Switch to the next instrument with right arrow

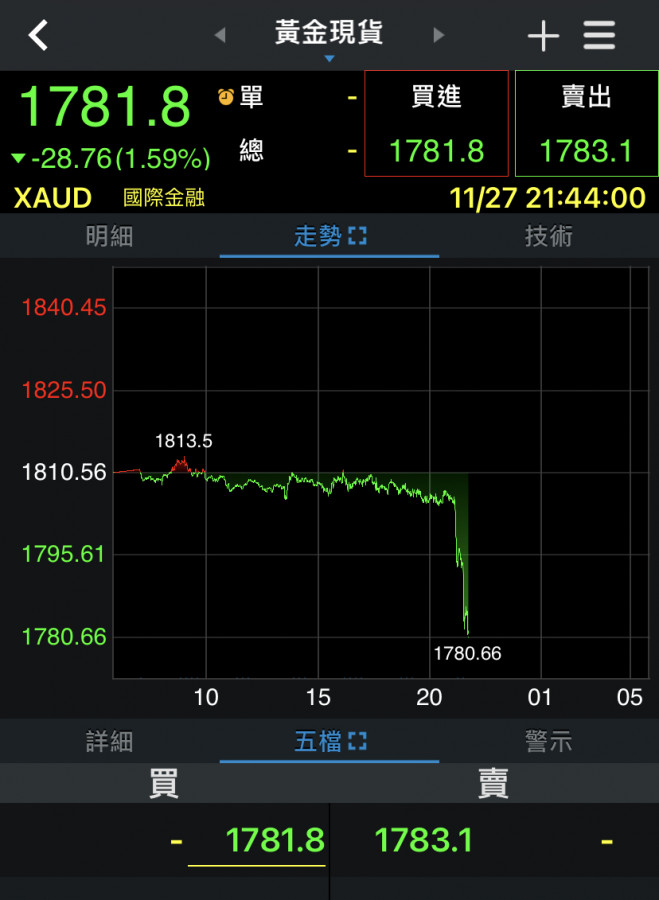click(x=438, y=35)
